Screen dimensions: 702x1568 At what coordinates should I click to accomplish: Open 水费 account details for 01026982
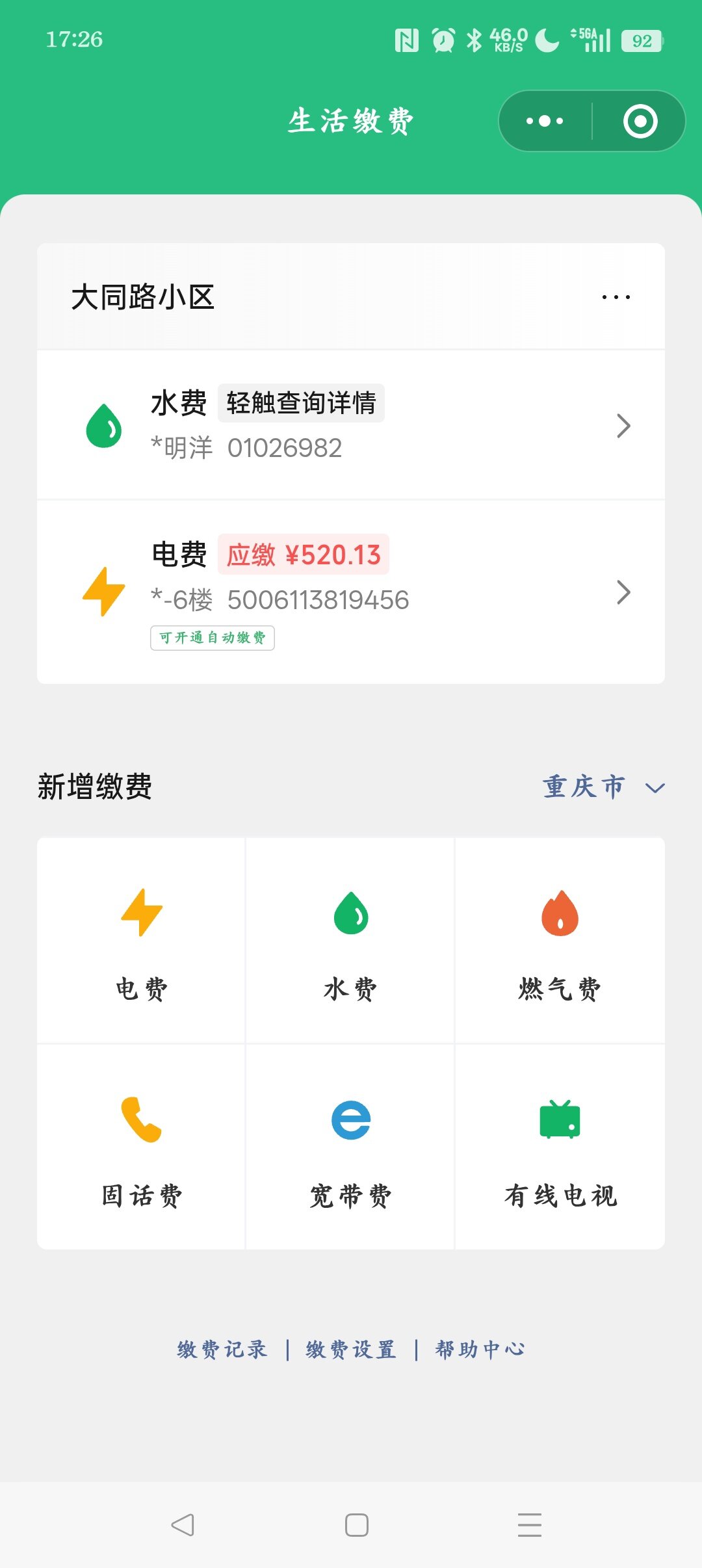[x=351, y=425]
